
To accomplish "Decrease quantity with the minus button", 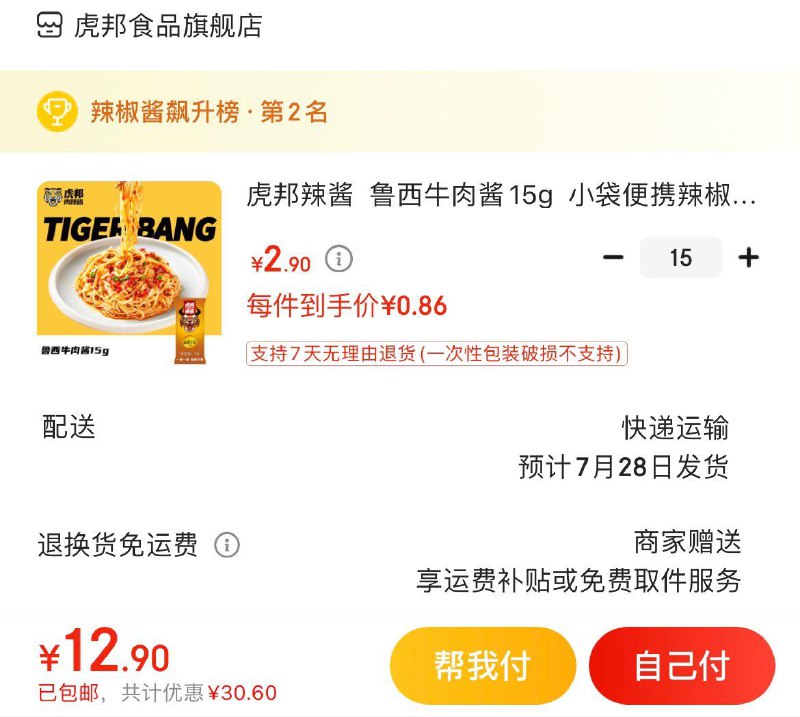I will [613, 258].
